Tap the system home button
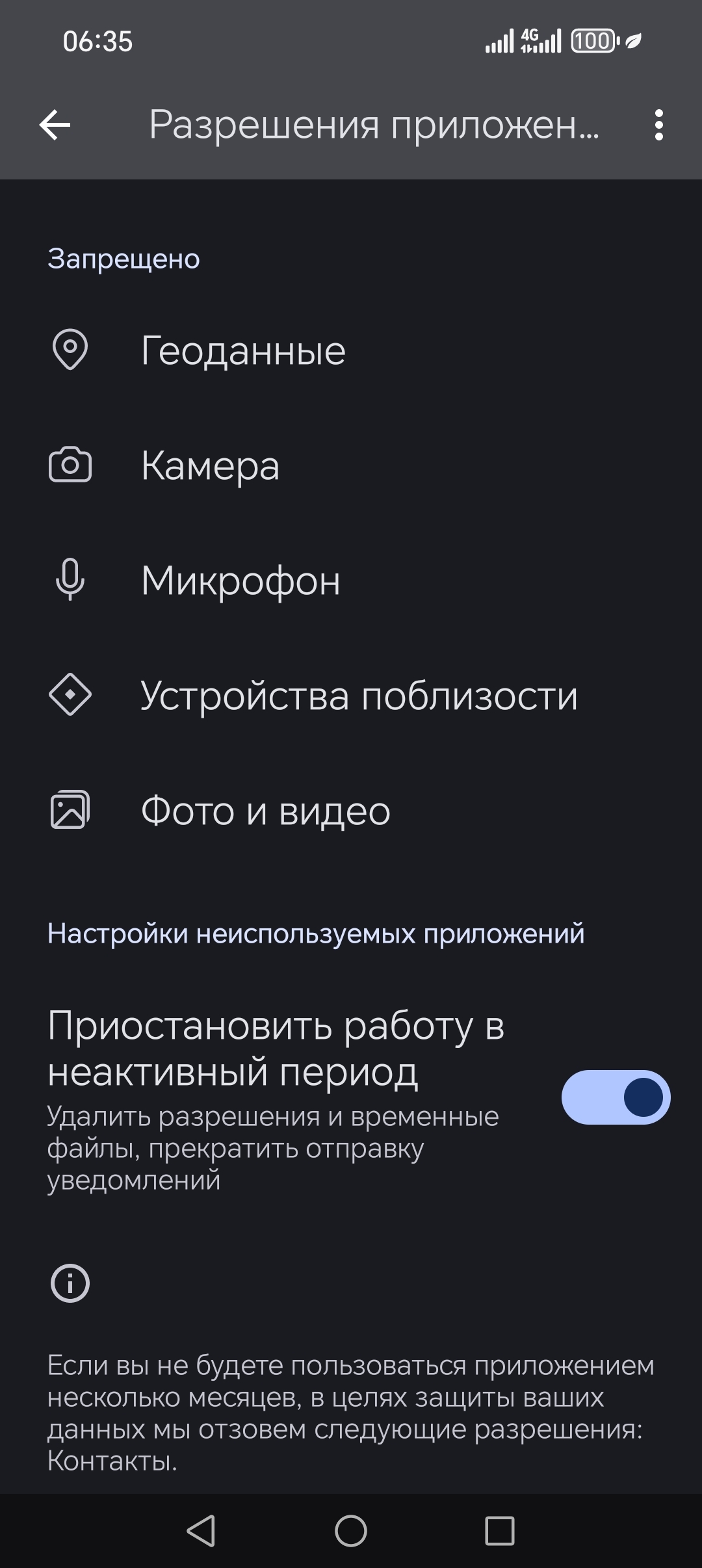The height and width of the screenshot is (1568, 702). click(351, 1530)
